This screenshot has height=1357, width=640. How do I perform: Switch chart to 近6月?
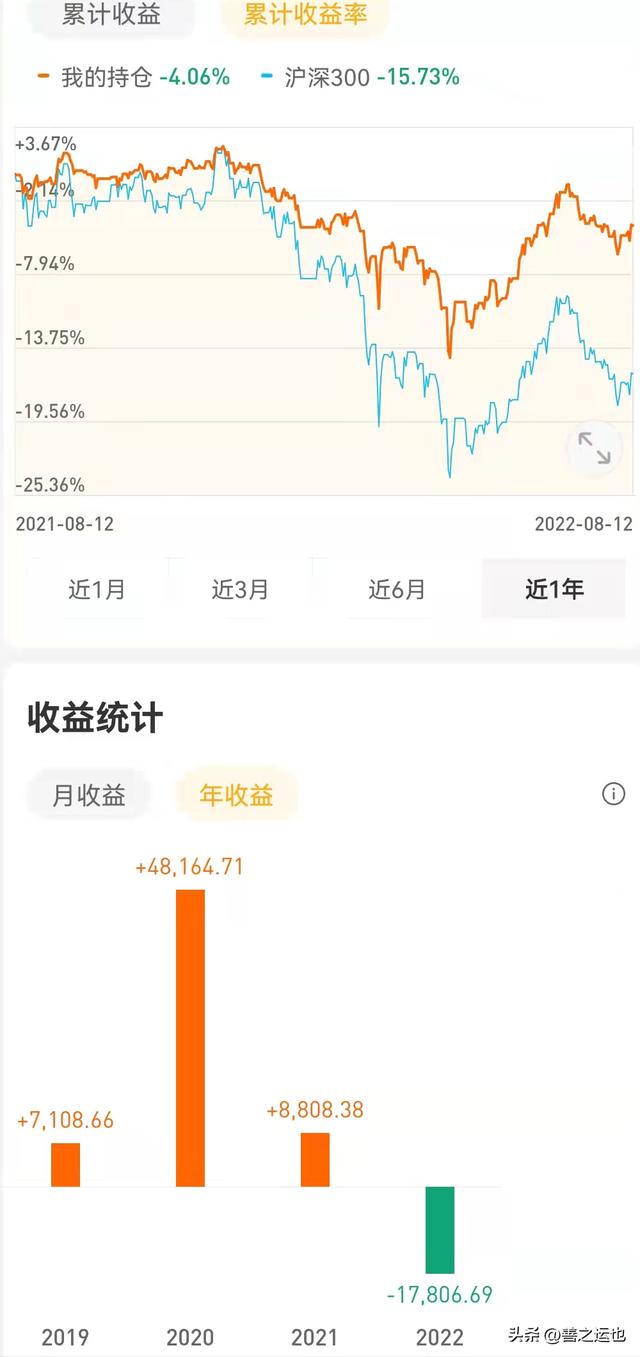click(x=397, y=589)
